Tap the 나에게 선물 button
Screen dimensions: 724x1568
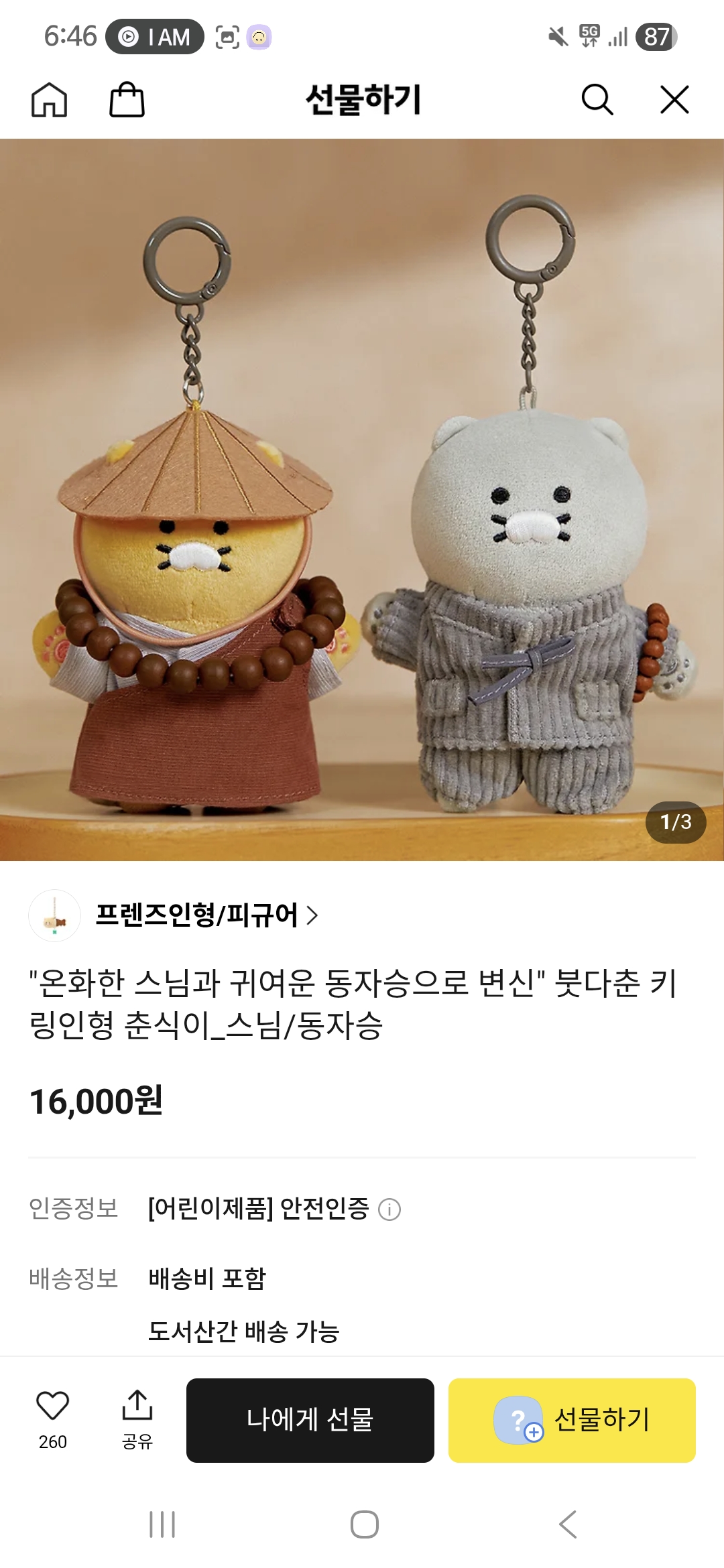tap(310, 1421)
